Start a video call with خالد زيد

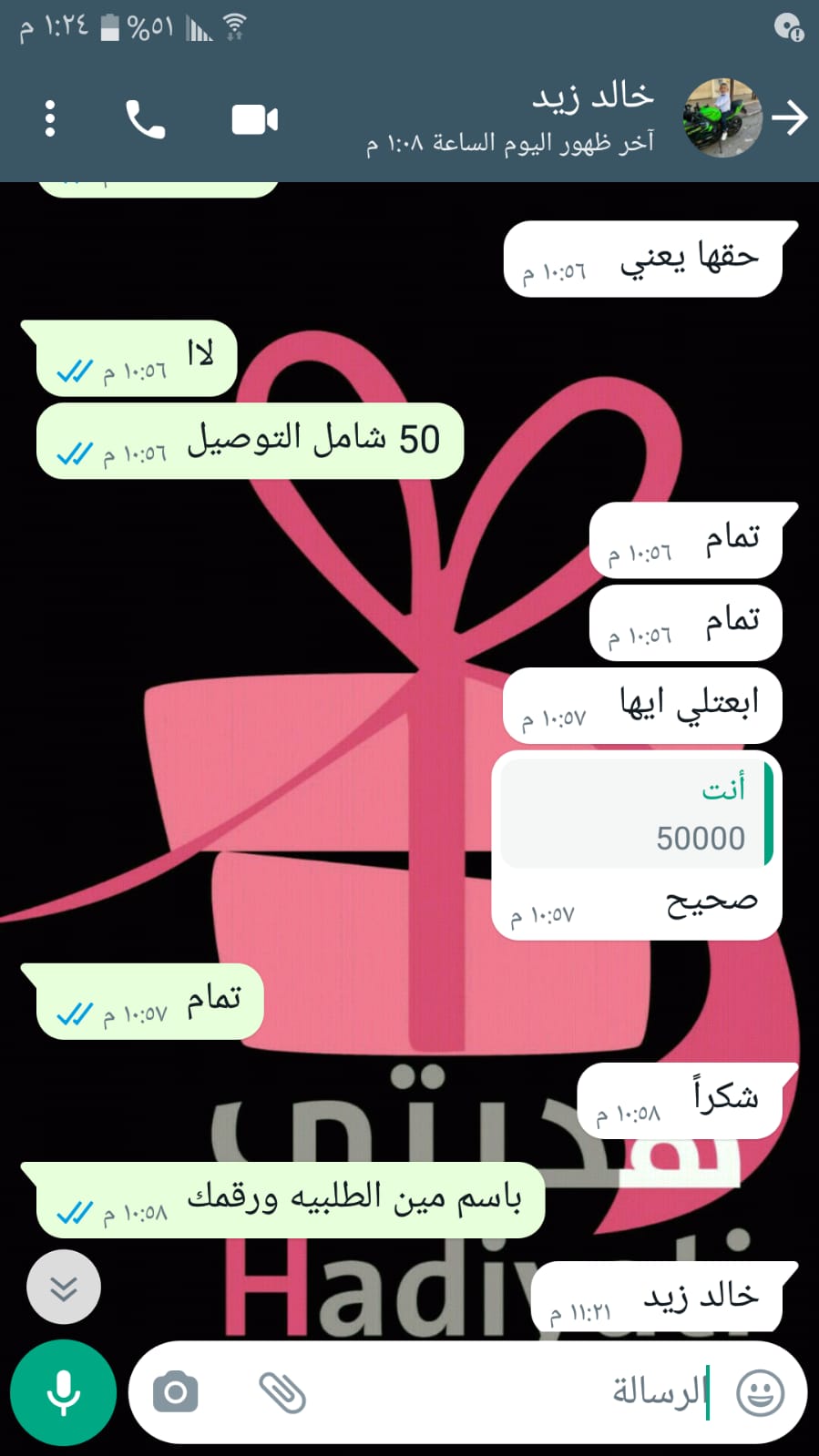pyautogui.click(x=254, y=119)
